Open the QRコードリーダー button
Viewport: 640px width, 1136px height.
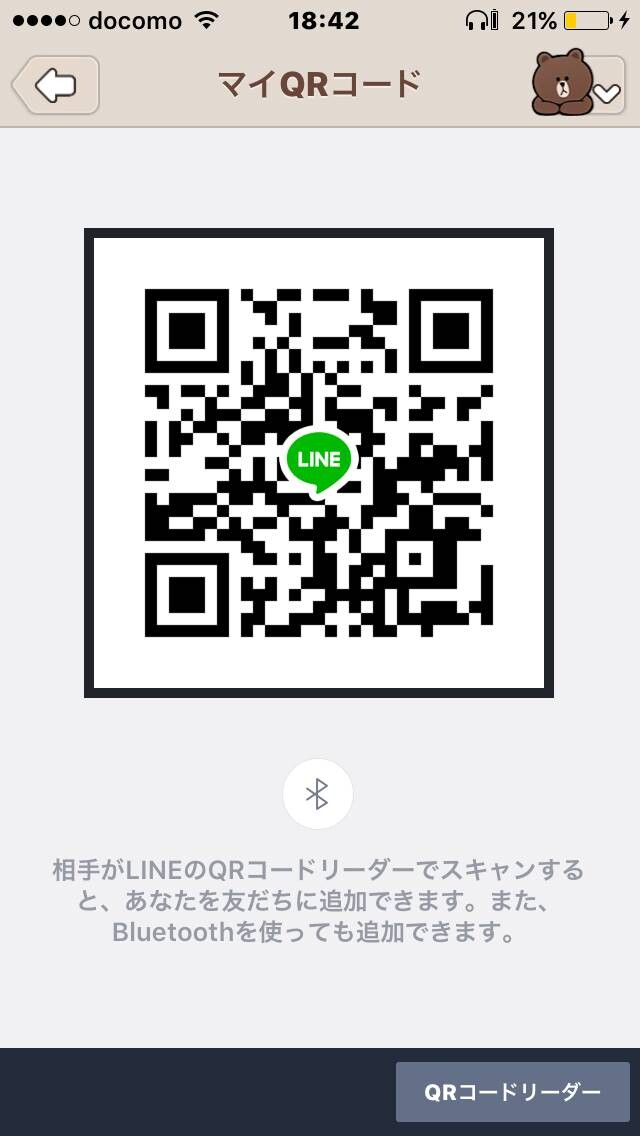(512, 1092)
